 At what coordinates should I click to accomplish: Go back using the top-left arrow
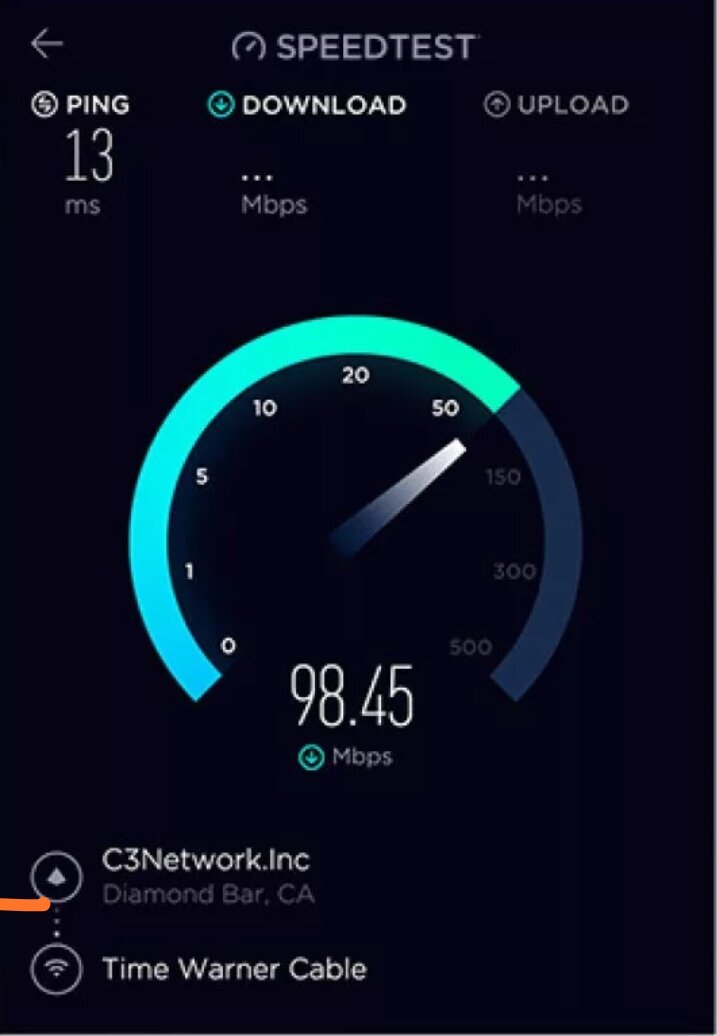(47, 43)
